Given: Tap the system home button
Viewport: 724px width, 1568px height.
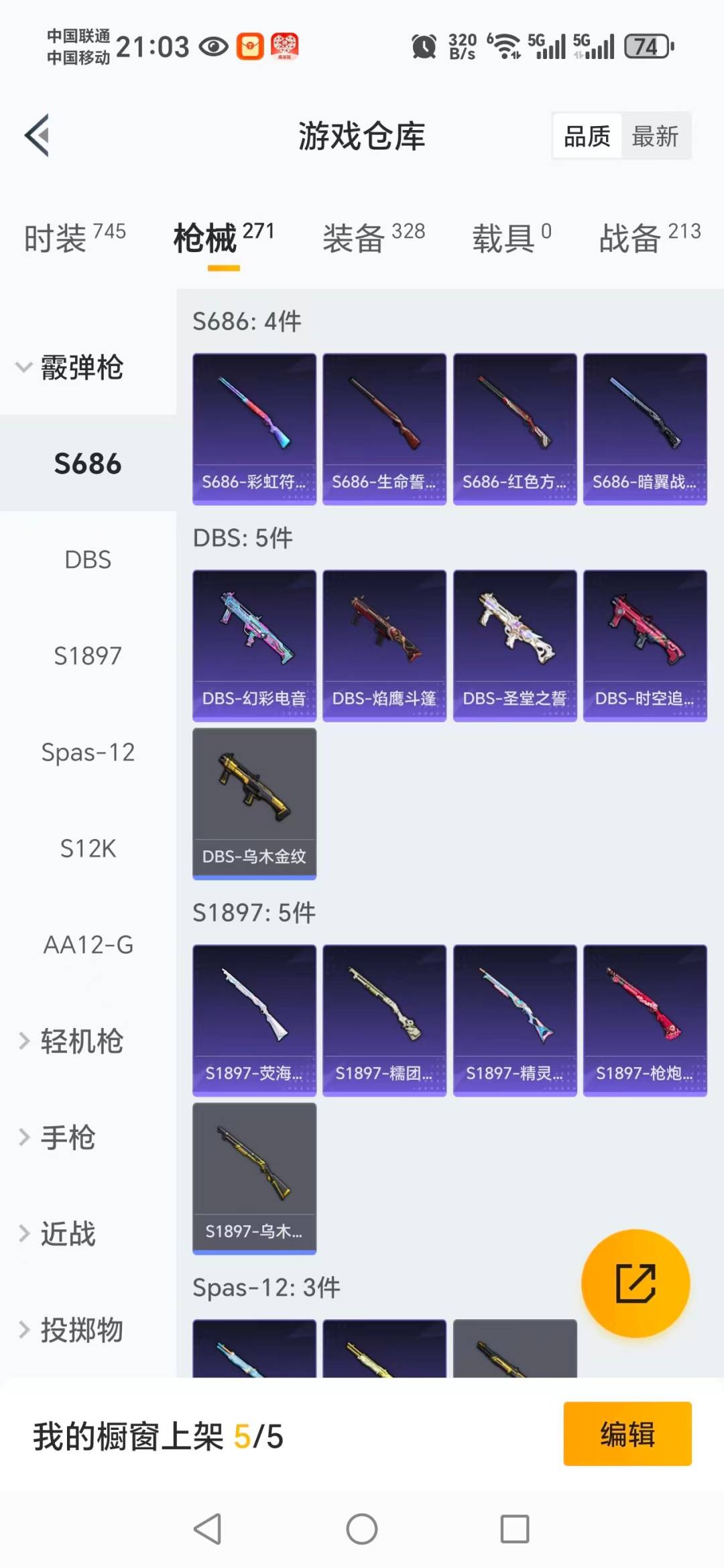Looking at the screenshot, I should (362, 1529).
